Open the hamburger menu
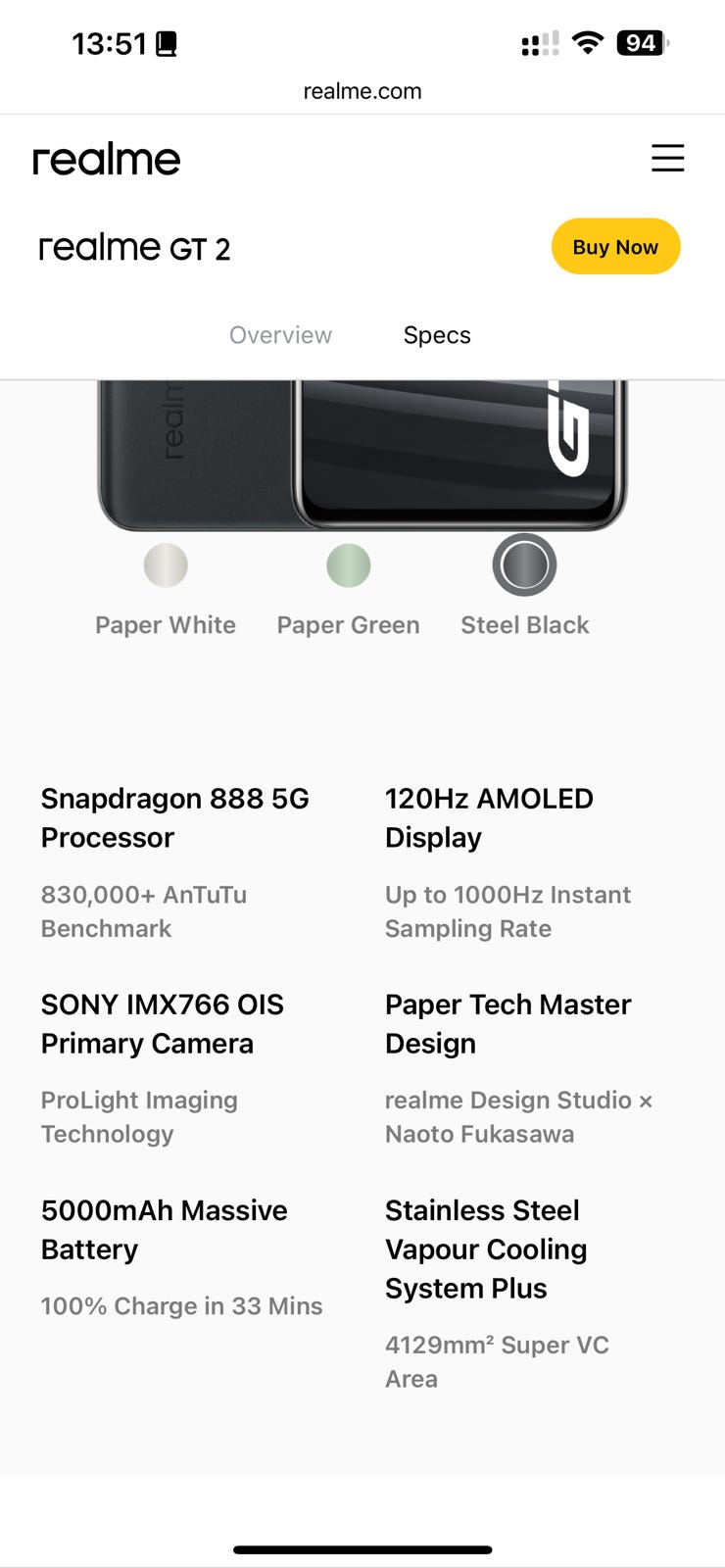Image resolution: width=725 pixels, height=1568 pixels. tap(667, 158)
